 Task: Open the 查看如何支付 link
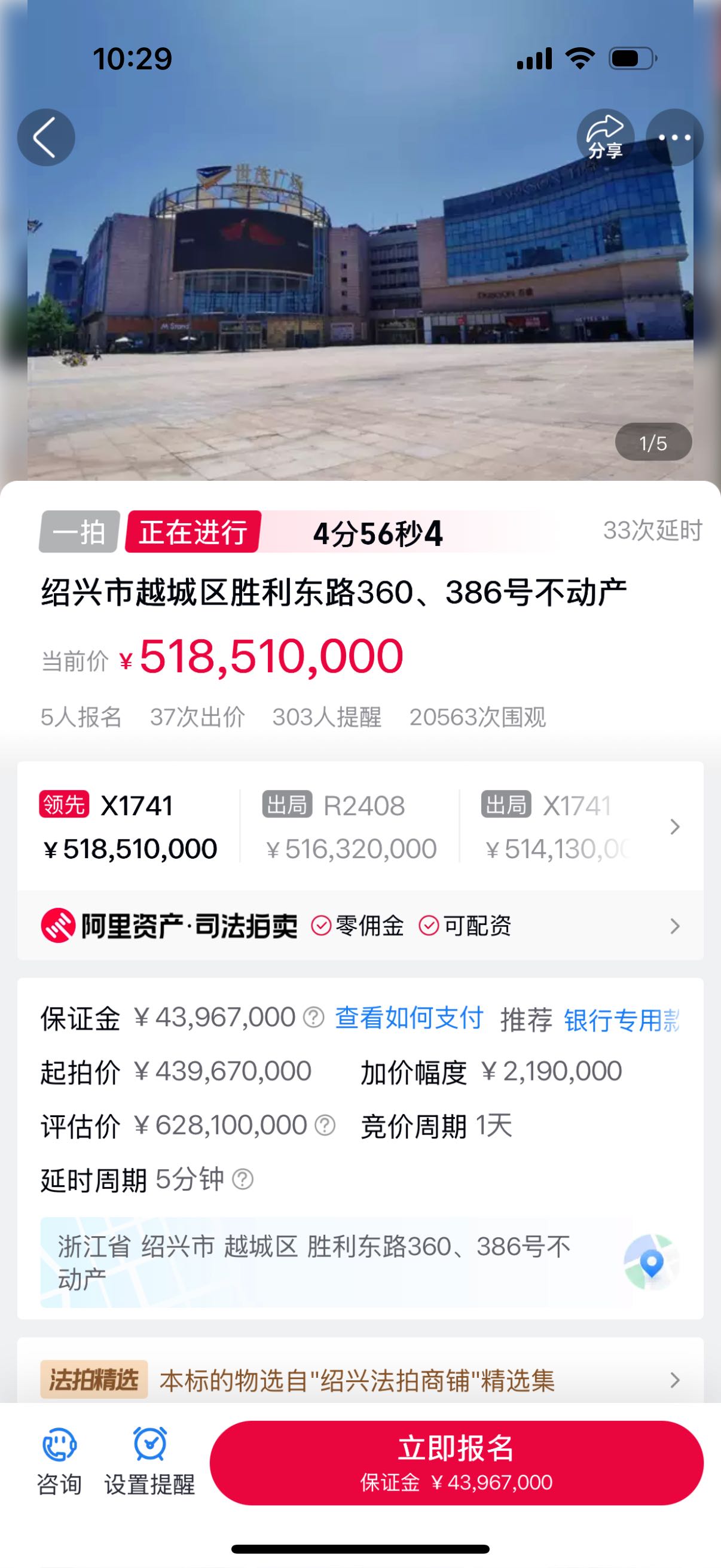tap(409, 1018)
